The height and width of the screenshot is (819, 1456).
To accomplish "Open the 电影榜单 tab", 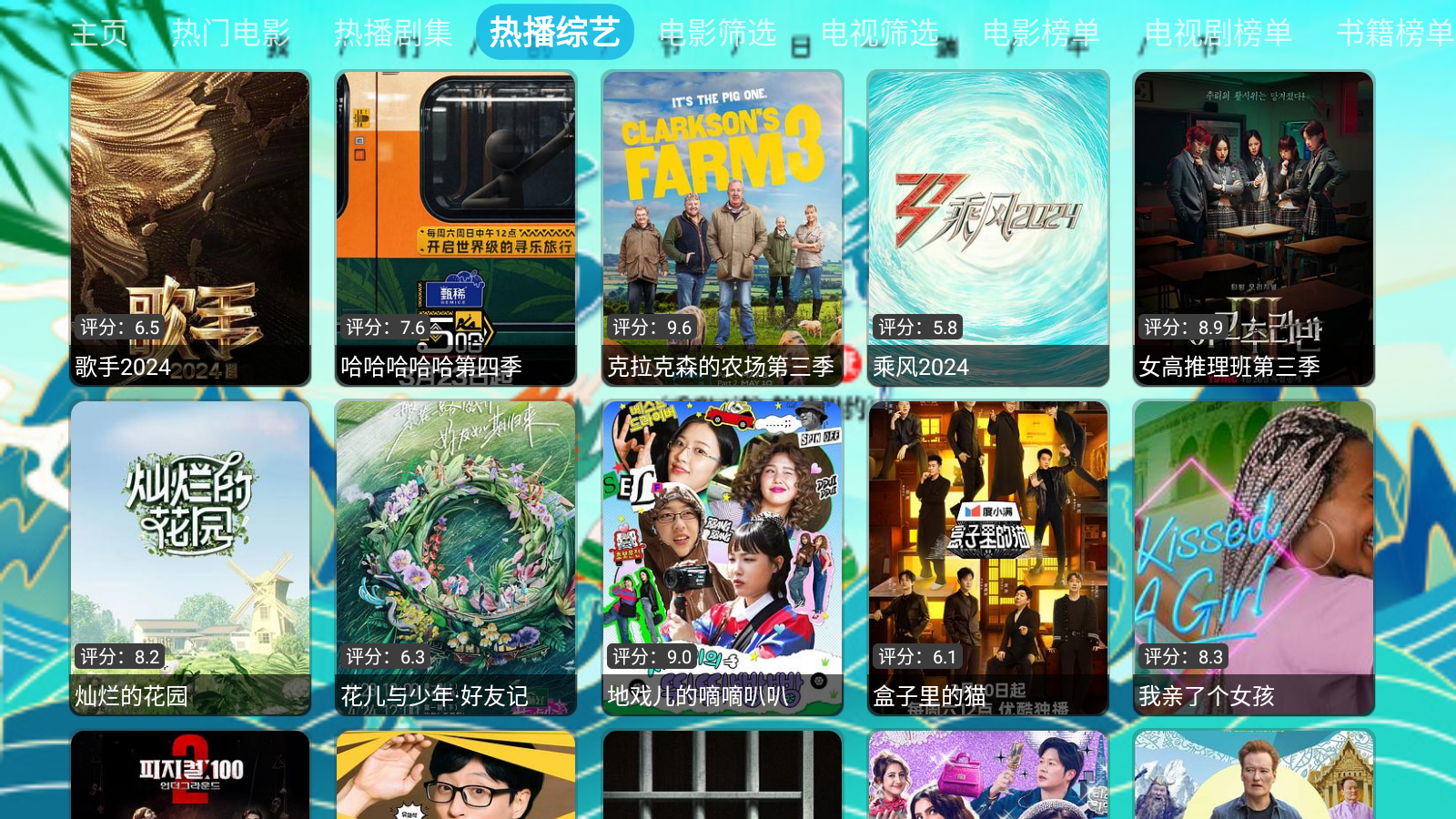I will [1041, 34].
